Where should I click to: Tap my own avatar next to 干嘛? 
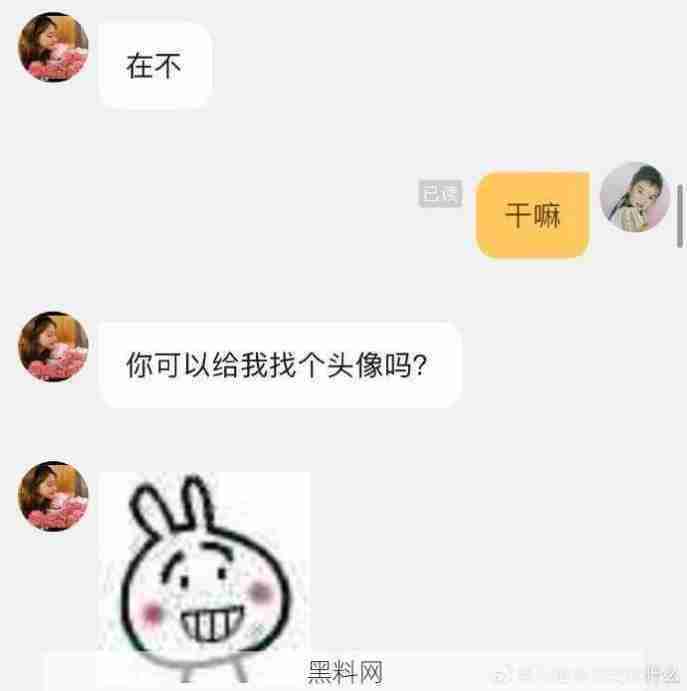click(634, 197)
